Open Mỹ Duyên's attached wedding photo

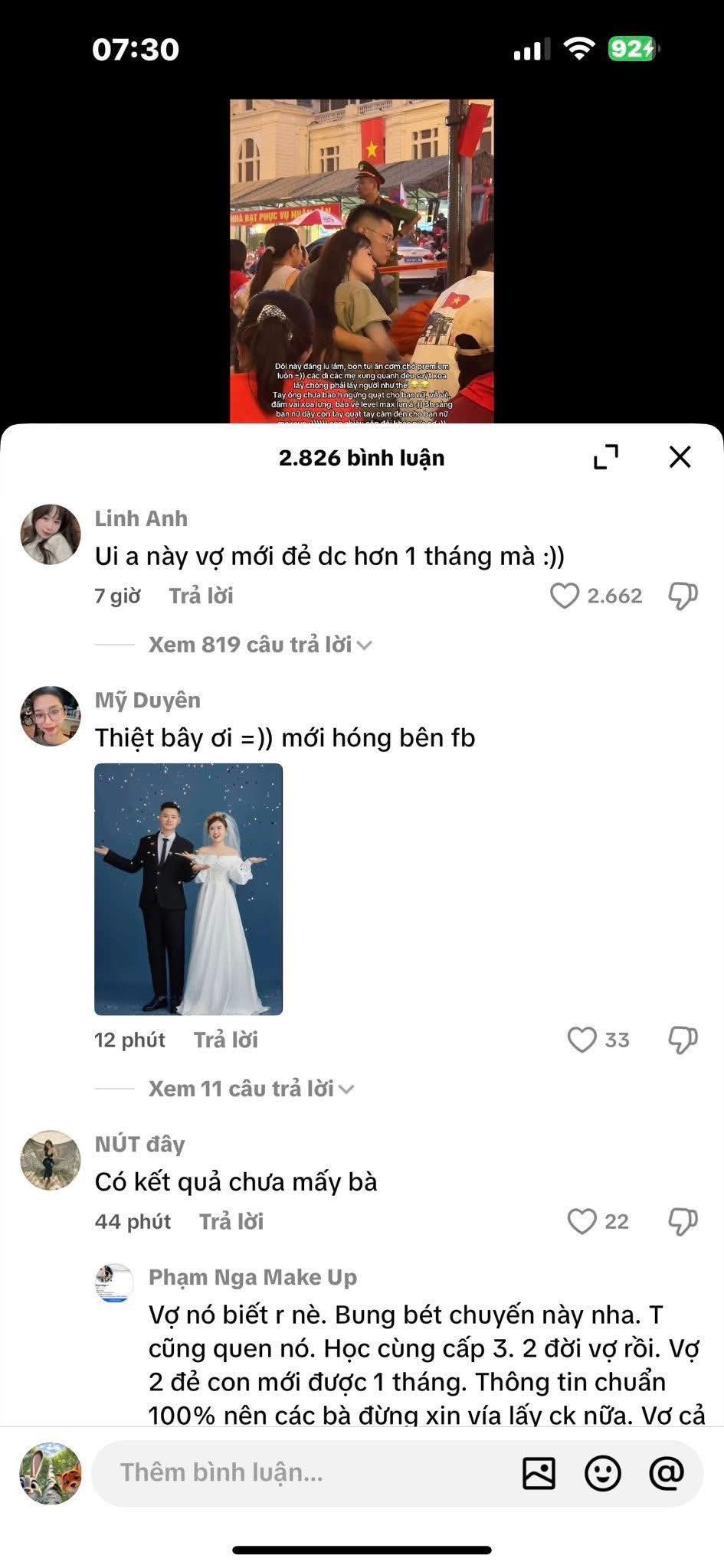[188, 889]
